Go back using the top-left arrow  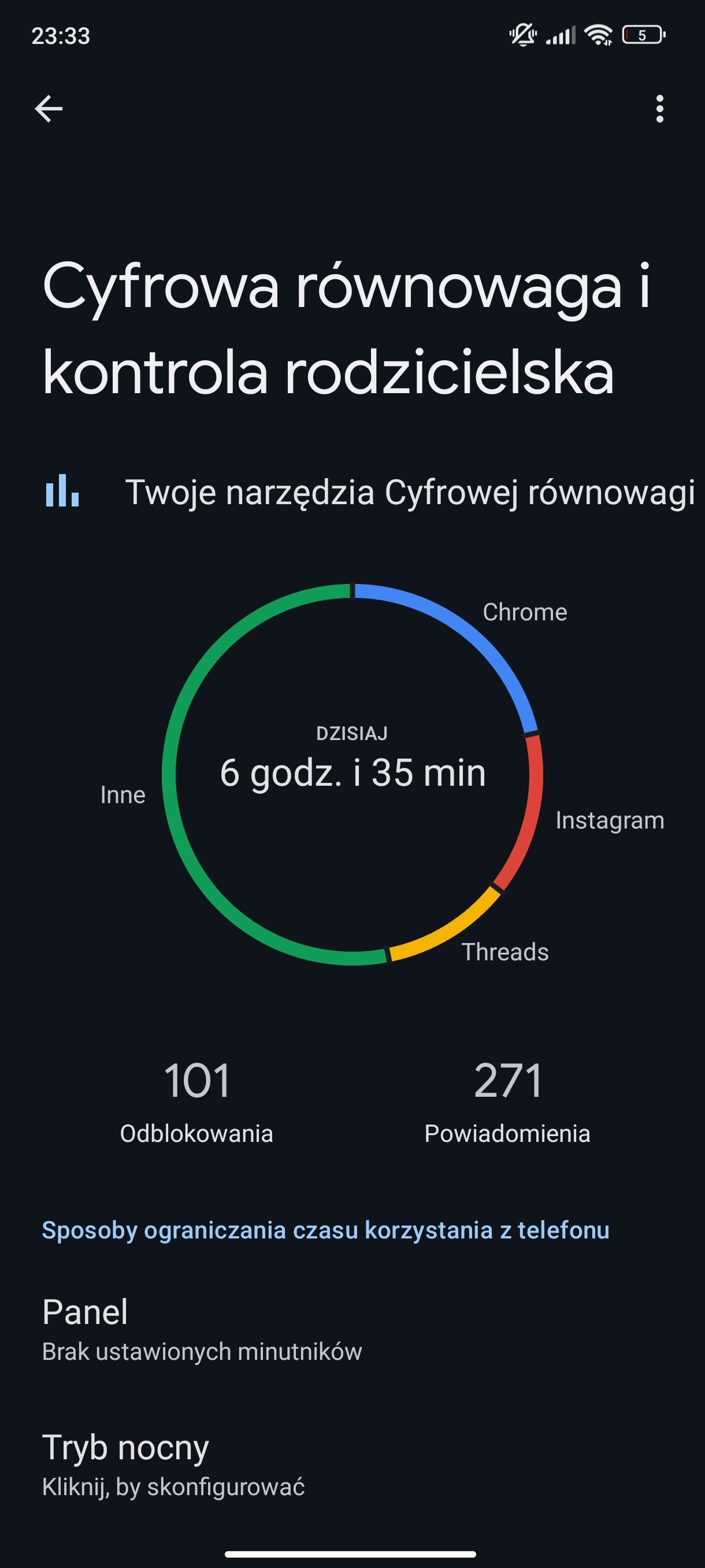pyautogui.click(x=49, y=109)
